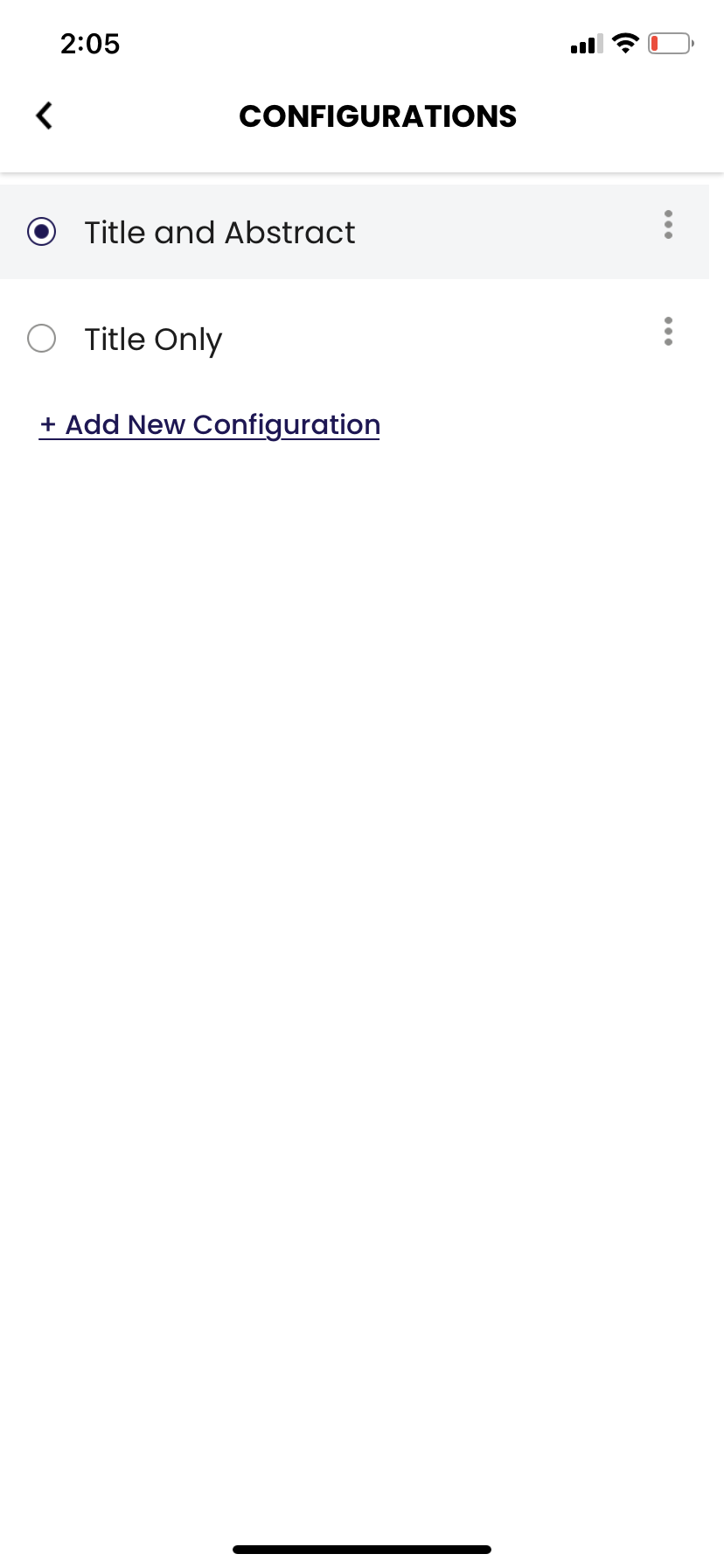Tap the Add New Configuration link
The width and height of the screenshot is (724, 1568).
tap(210, 425)
